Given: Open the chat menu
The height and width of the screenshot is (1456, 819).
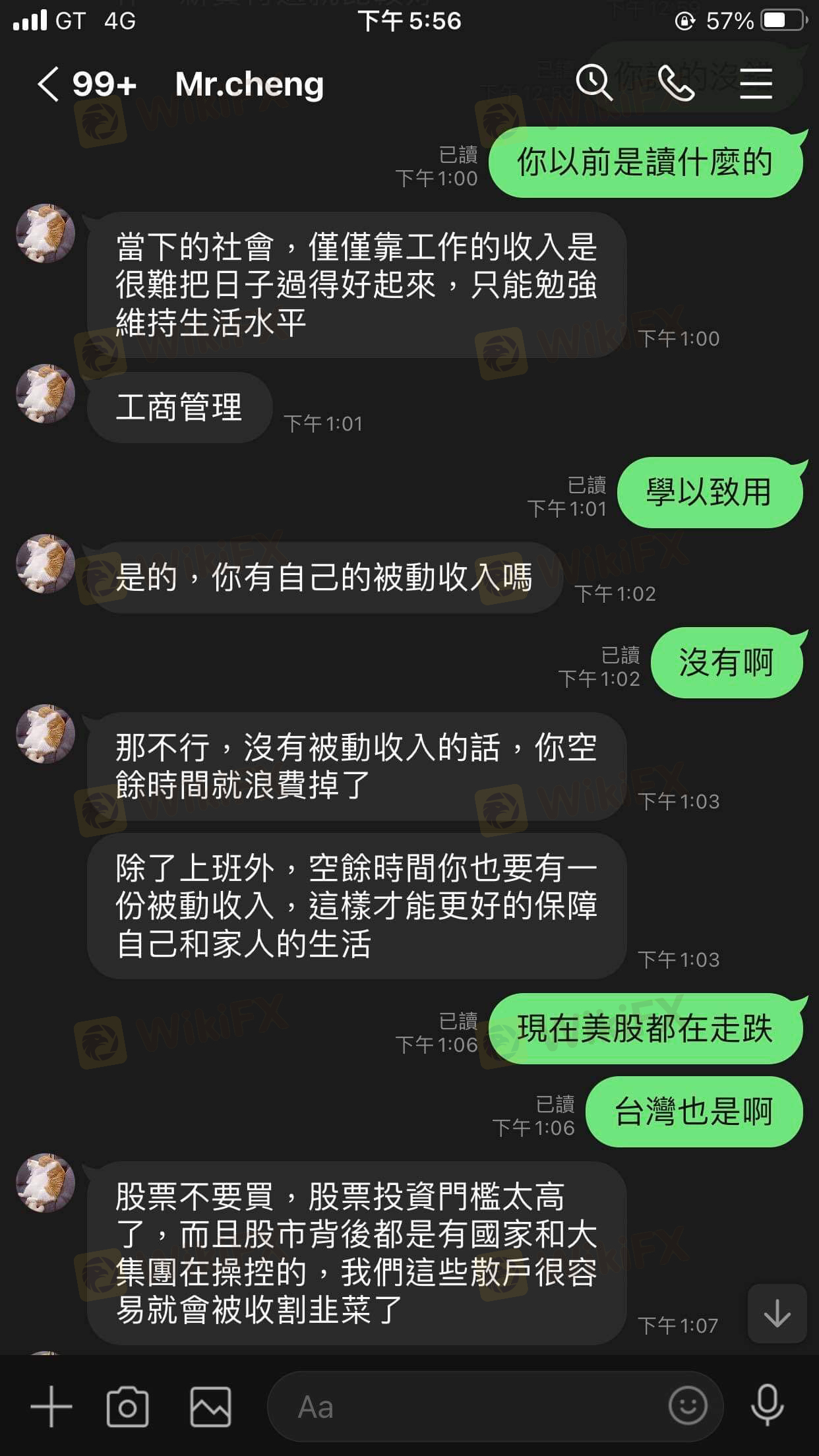Looking at the screenshot, I should pos(756,84).
